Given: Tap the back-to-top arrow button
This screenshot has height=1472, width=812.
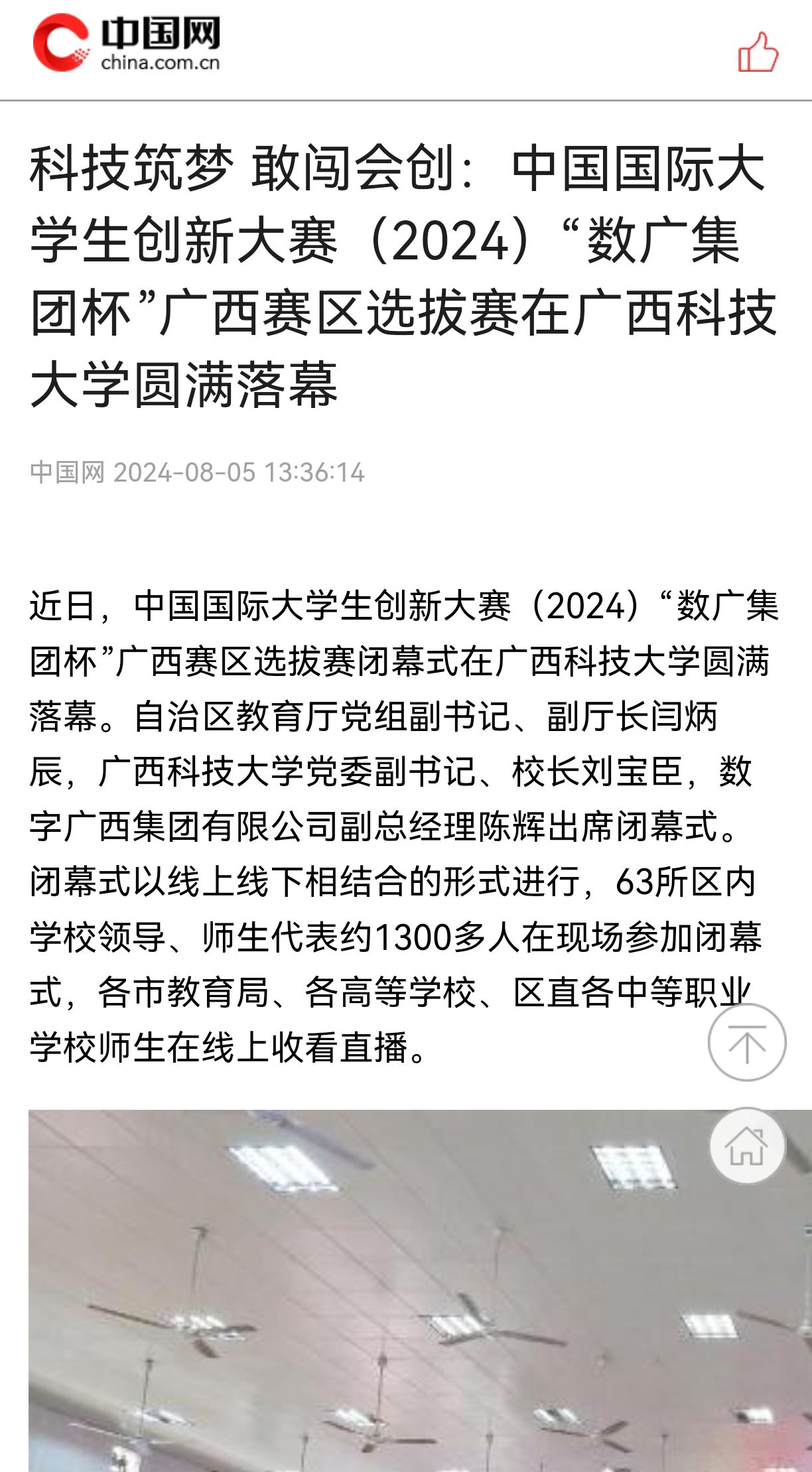Looking at the screenshot, I should pos(747,1043).
